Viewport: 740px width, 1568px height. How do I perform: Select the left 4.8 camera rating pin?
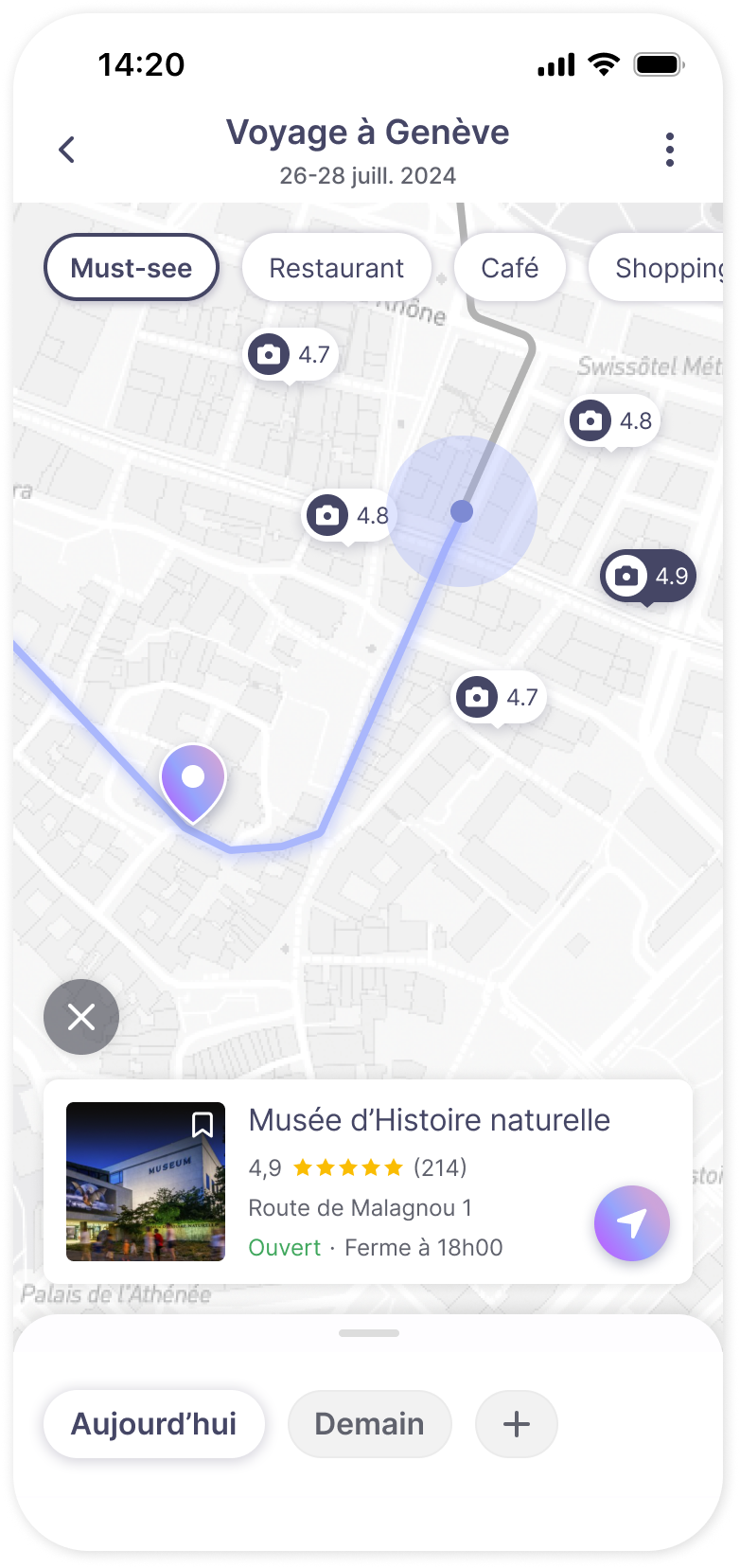347,515
